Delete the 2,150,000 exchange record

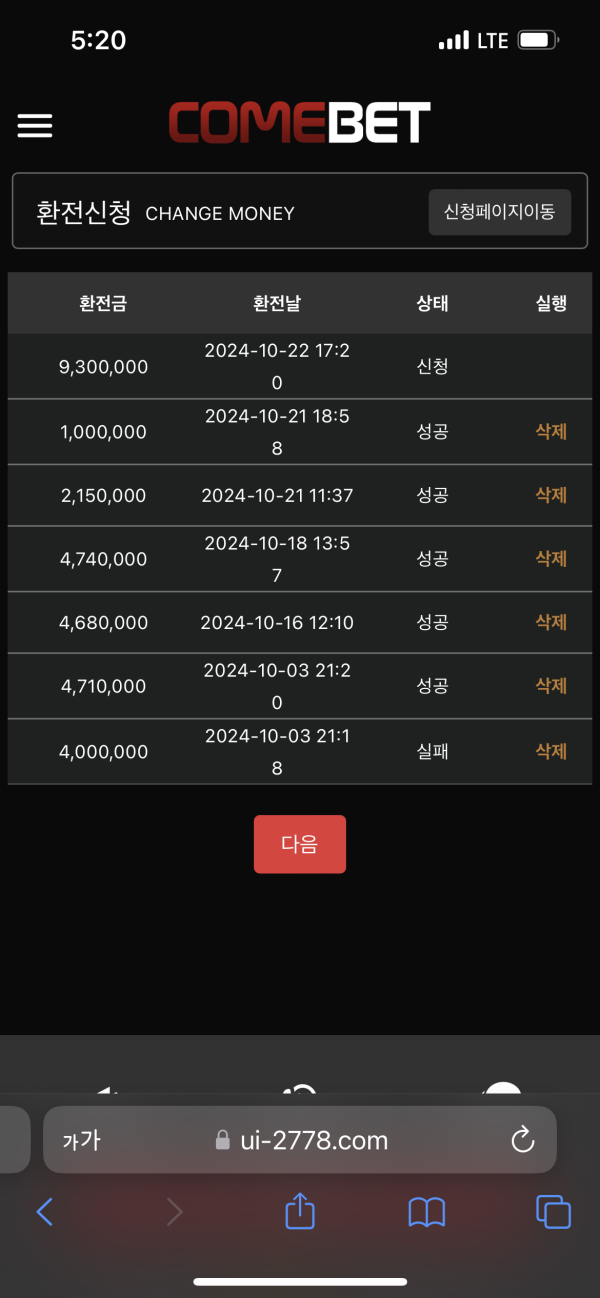click(551, 495)
